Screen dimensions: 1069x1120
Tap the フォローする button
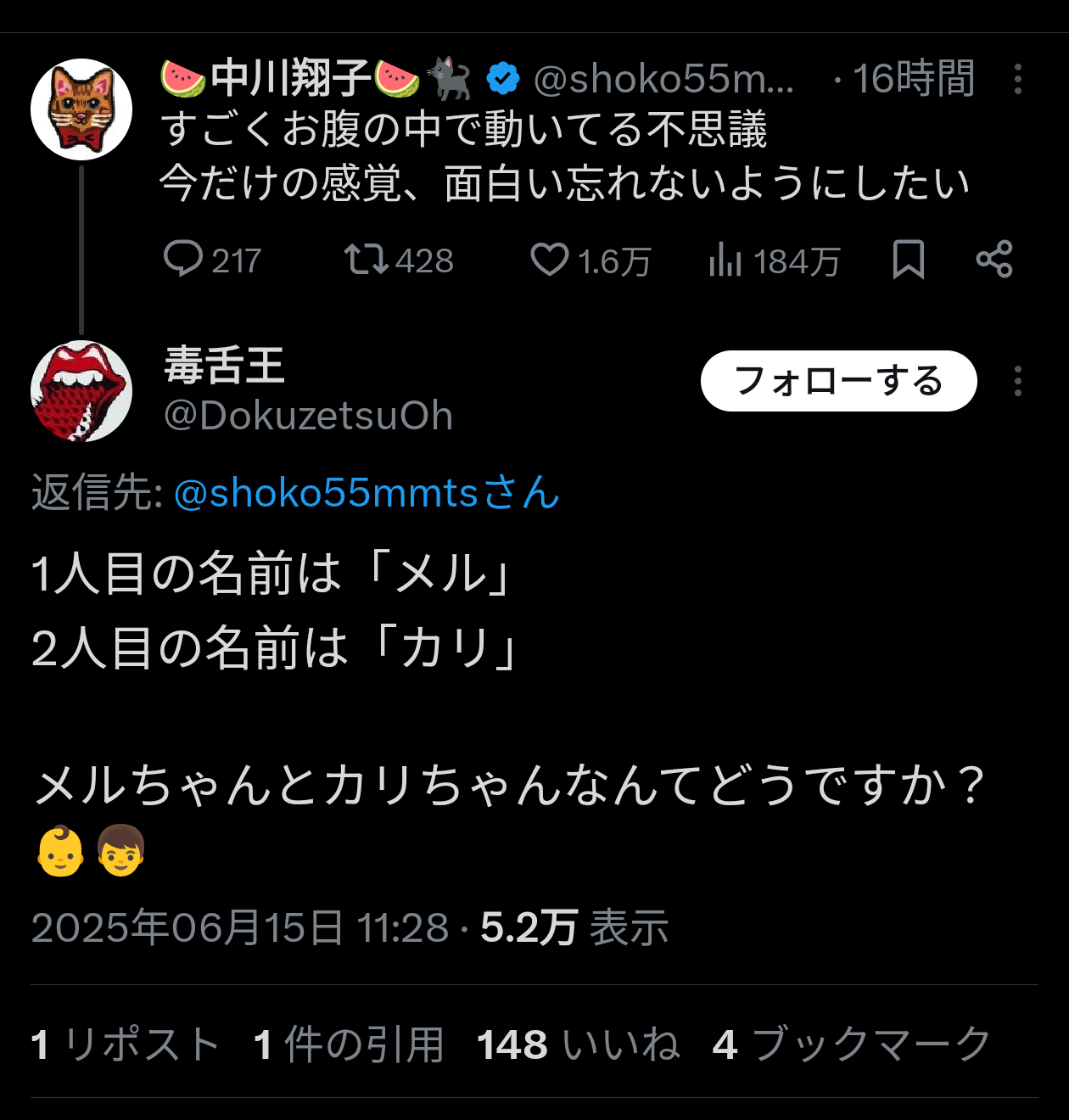pos(838,381)
